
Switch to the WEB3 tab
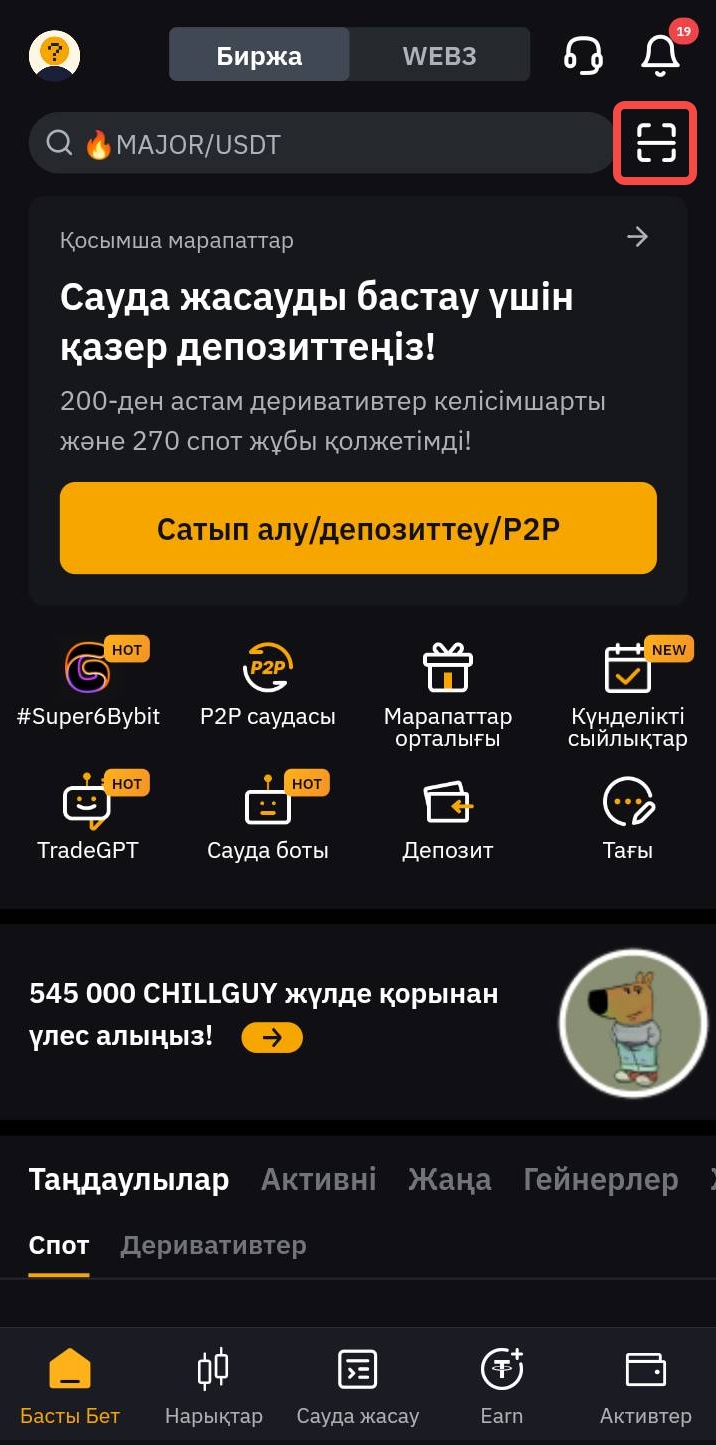tap(439, 55)
